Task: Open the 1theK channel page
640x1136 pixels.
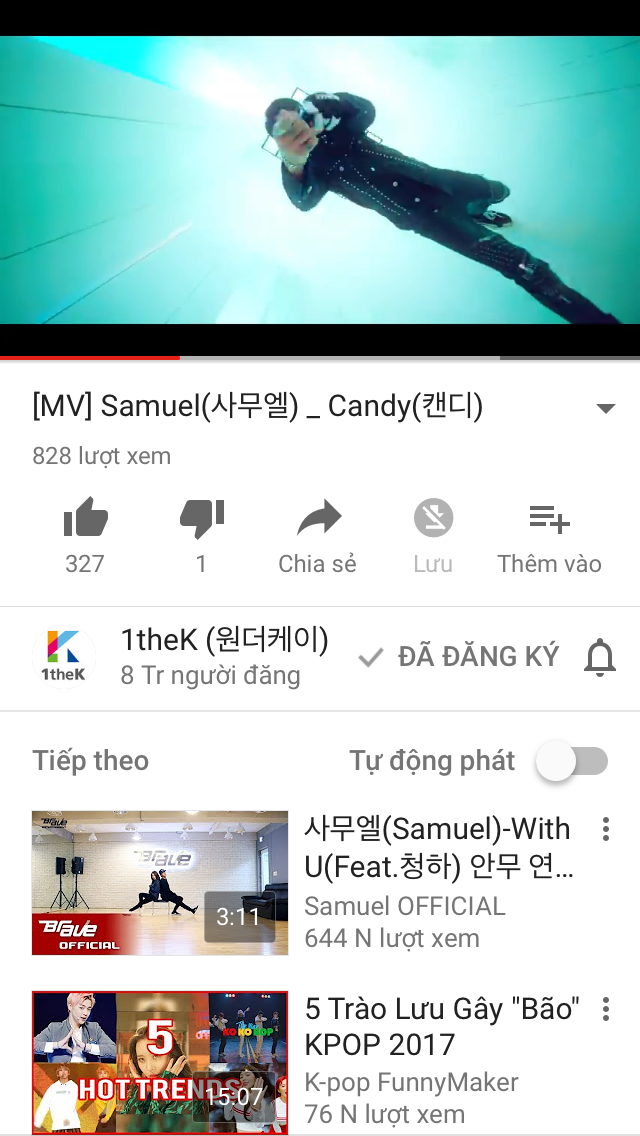Action: pos(64,658)
